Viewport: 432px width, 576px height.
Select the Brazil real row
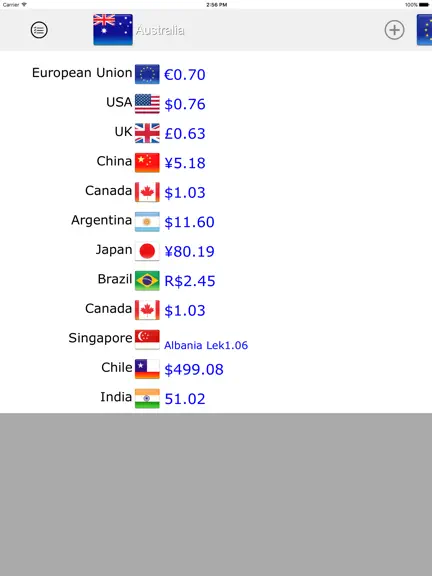(x=216, y=280)
